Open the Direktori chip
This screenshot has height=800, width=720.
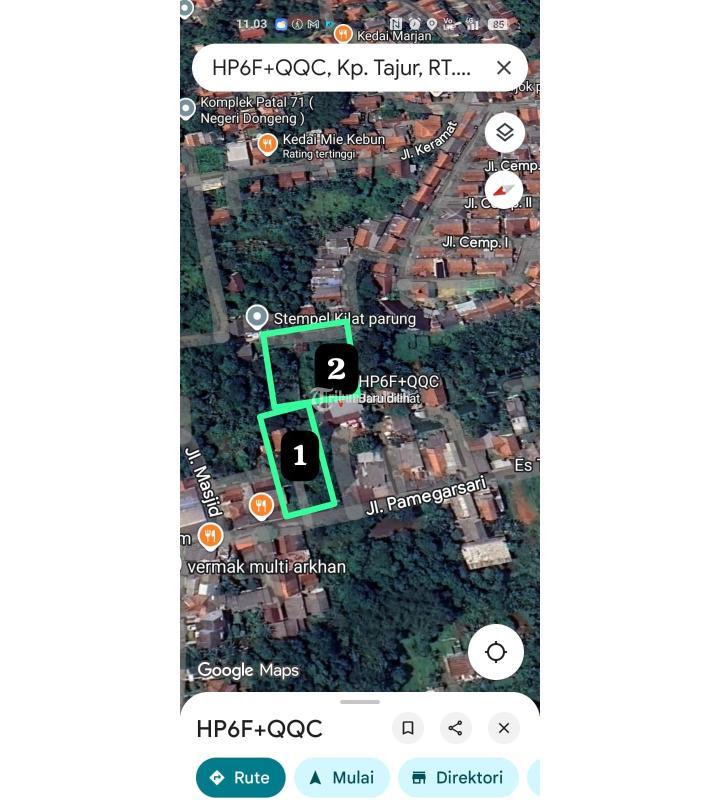[x=458, y=777]
